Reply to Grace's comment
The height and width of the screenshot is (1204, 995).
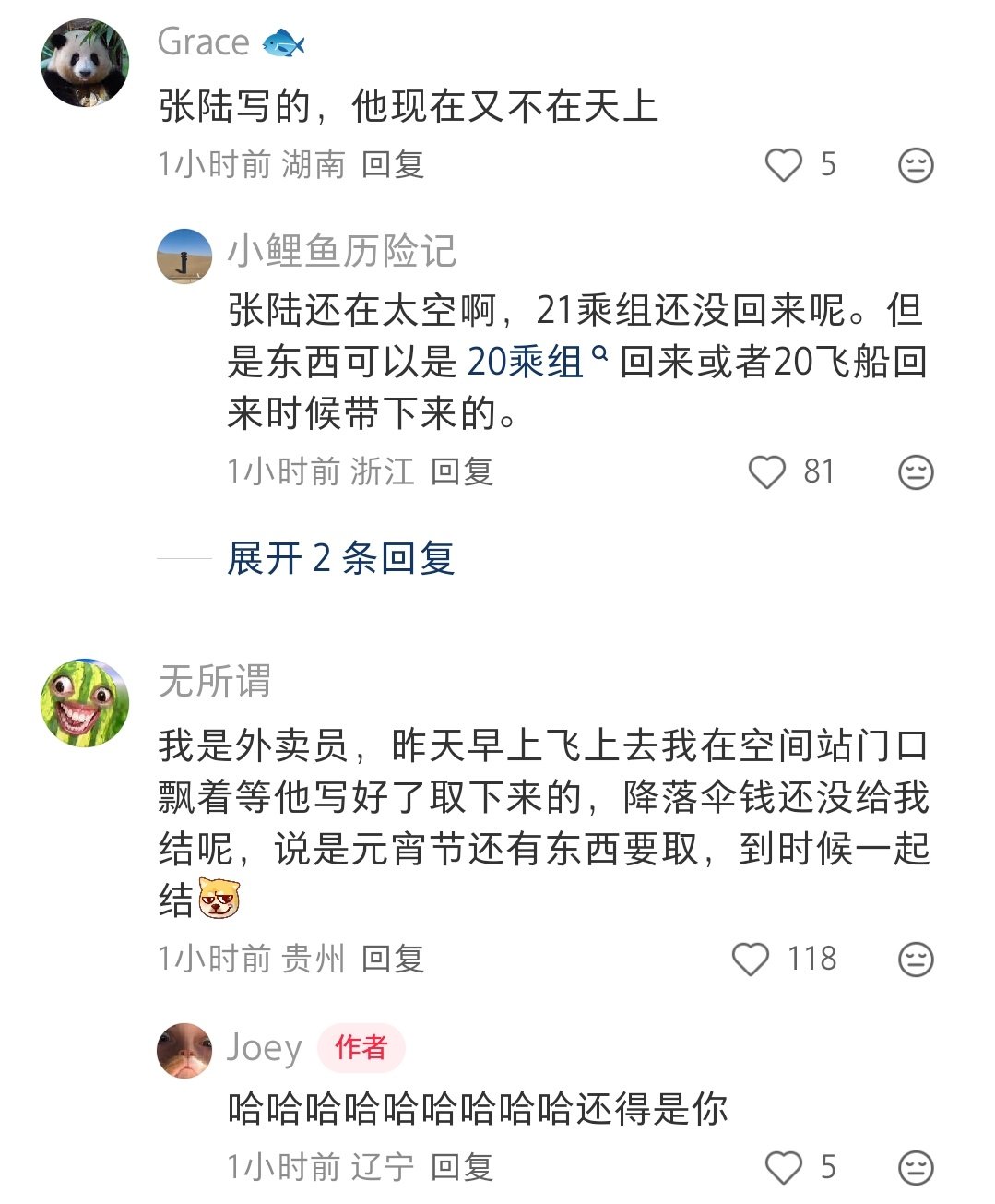(392, 165)
